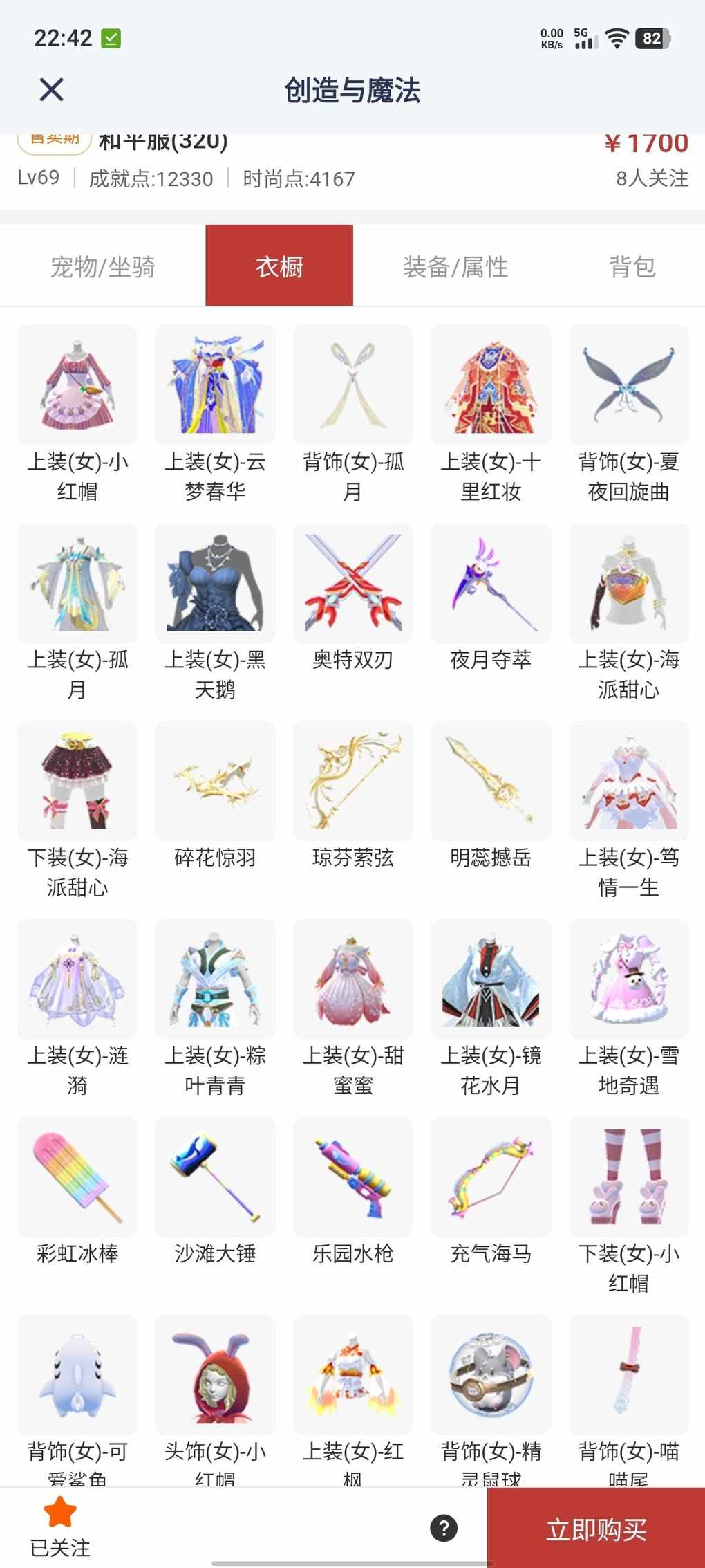Open the 上装(女)-十里红妆 item
The width and height of the screenshot is (705, 1568).
point(491,385)
